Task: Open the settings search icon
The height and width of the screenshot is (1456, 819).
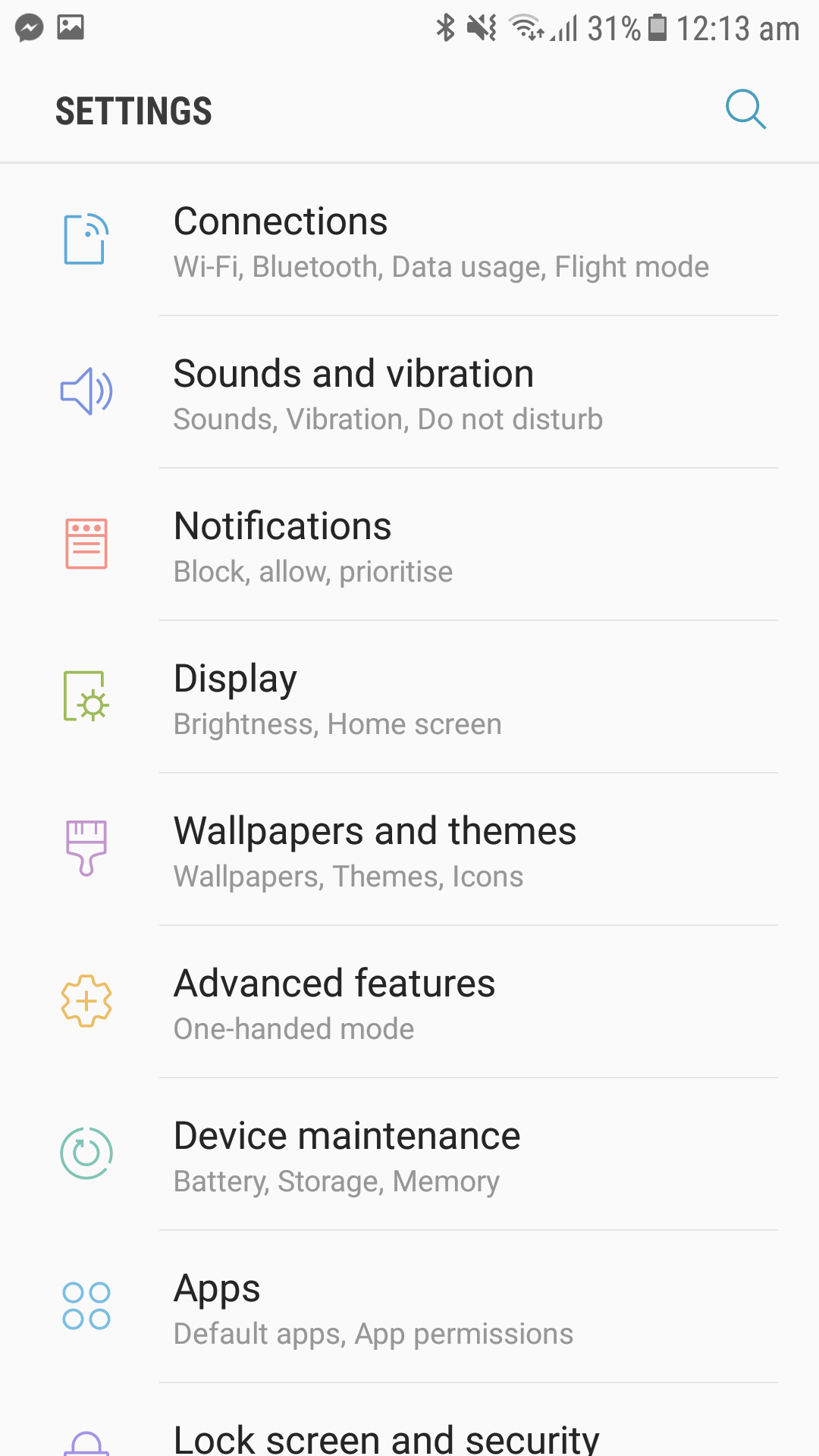Action: [x=745, y=110]
